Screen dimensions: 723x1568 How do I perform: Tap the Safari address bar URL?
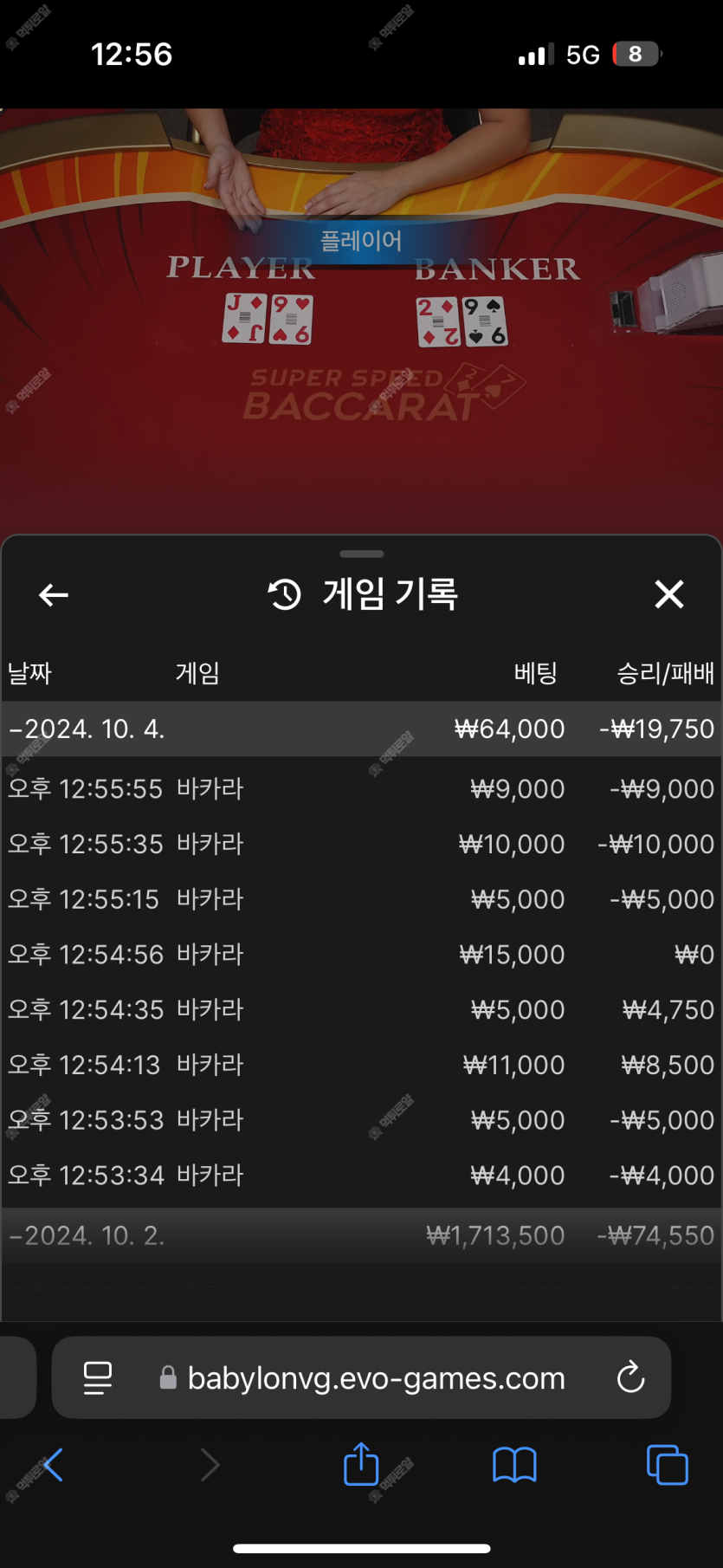pos(376,1377)
